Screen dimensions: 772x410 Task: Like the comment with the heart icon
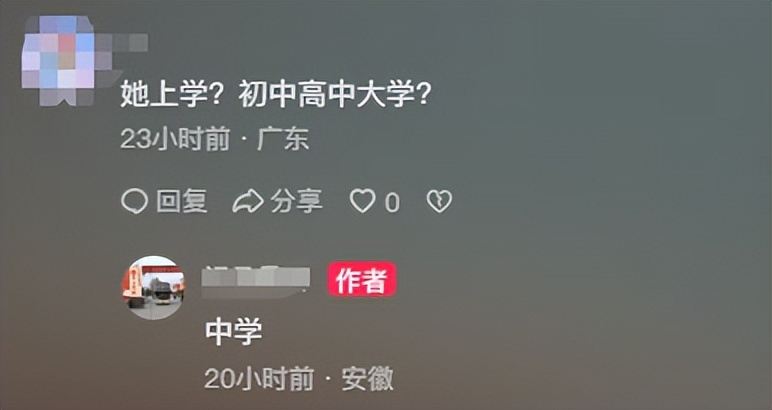(x=362, y=202)
